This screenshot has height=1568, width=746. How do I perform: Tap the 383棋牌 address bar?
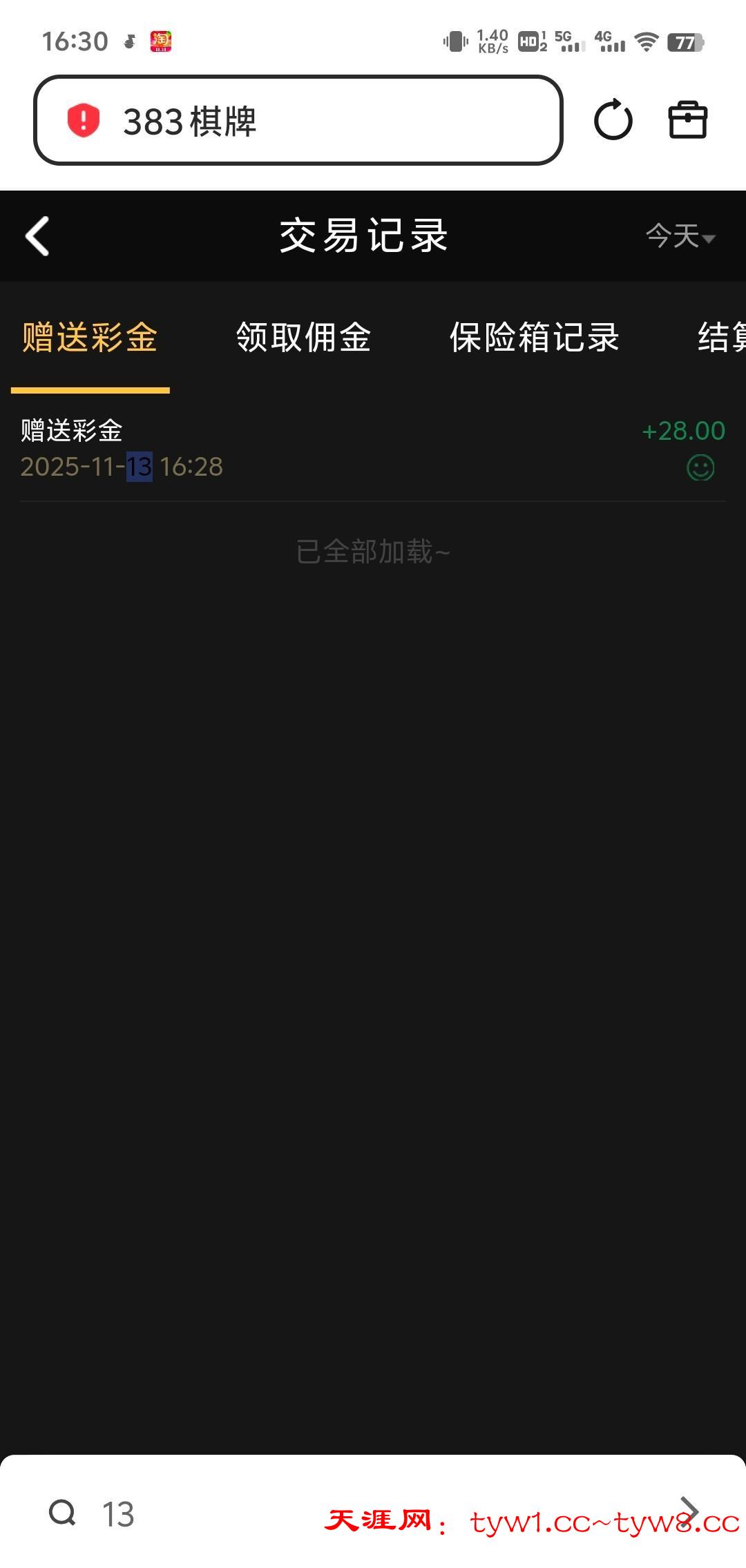(298, 121)
